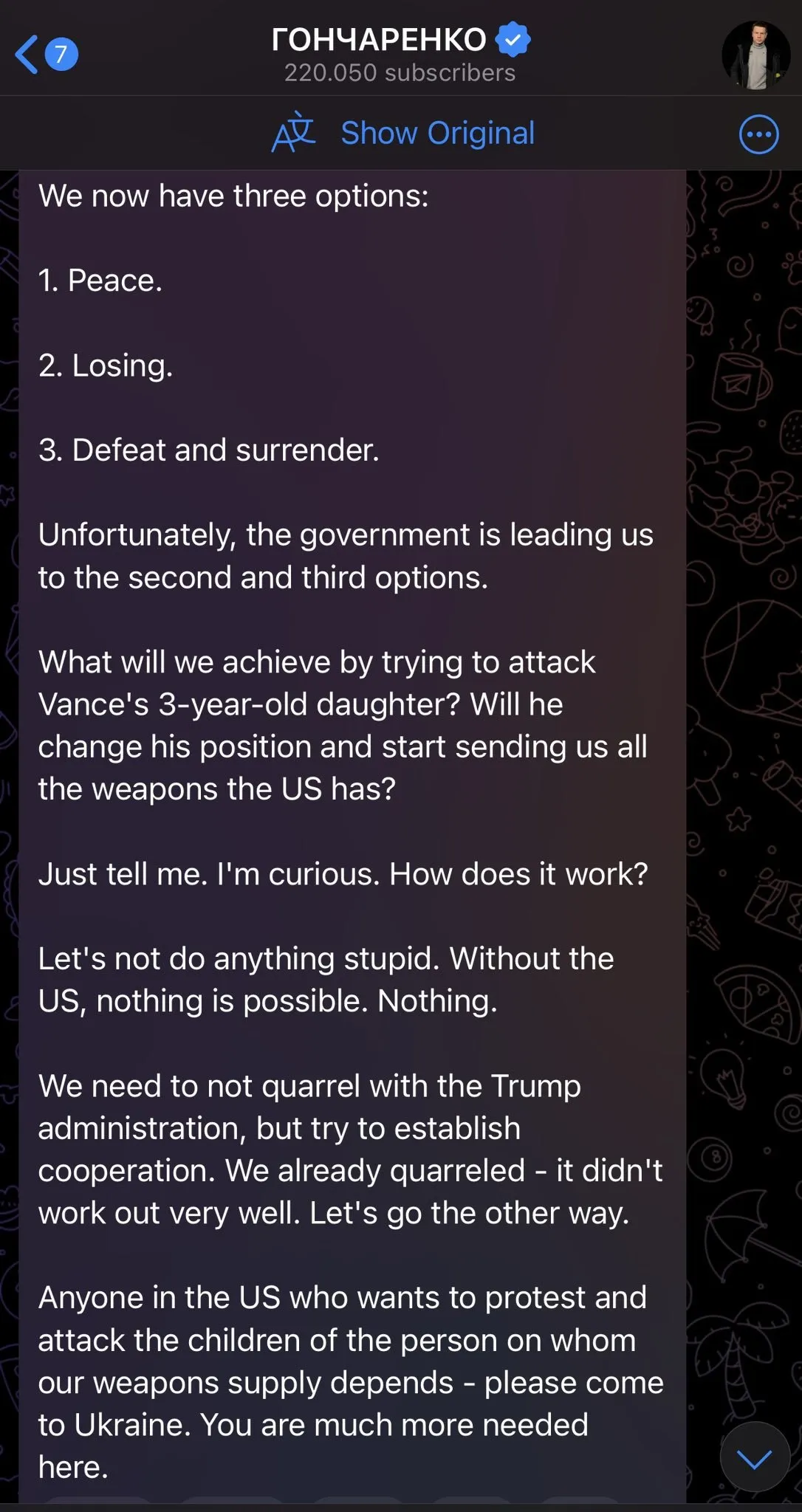The image size is (802, 1512).
Task: Go back to the chat list
Action: tap(46, 55)
